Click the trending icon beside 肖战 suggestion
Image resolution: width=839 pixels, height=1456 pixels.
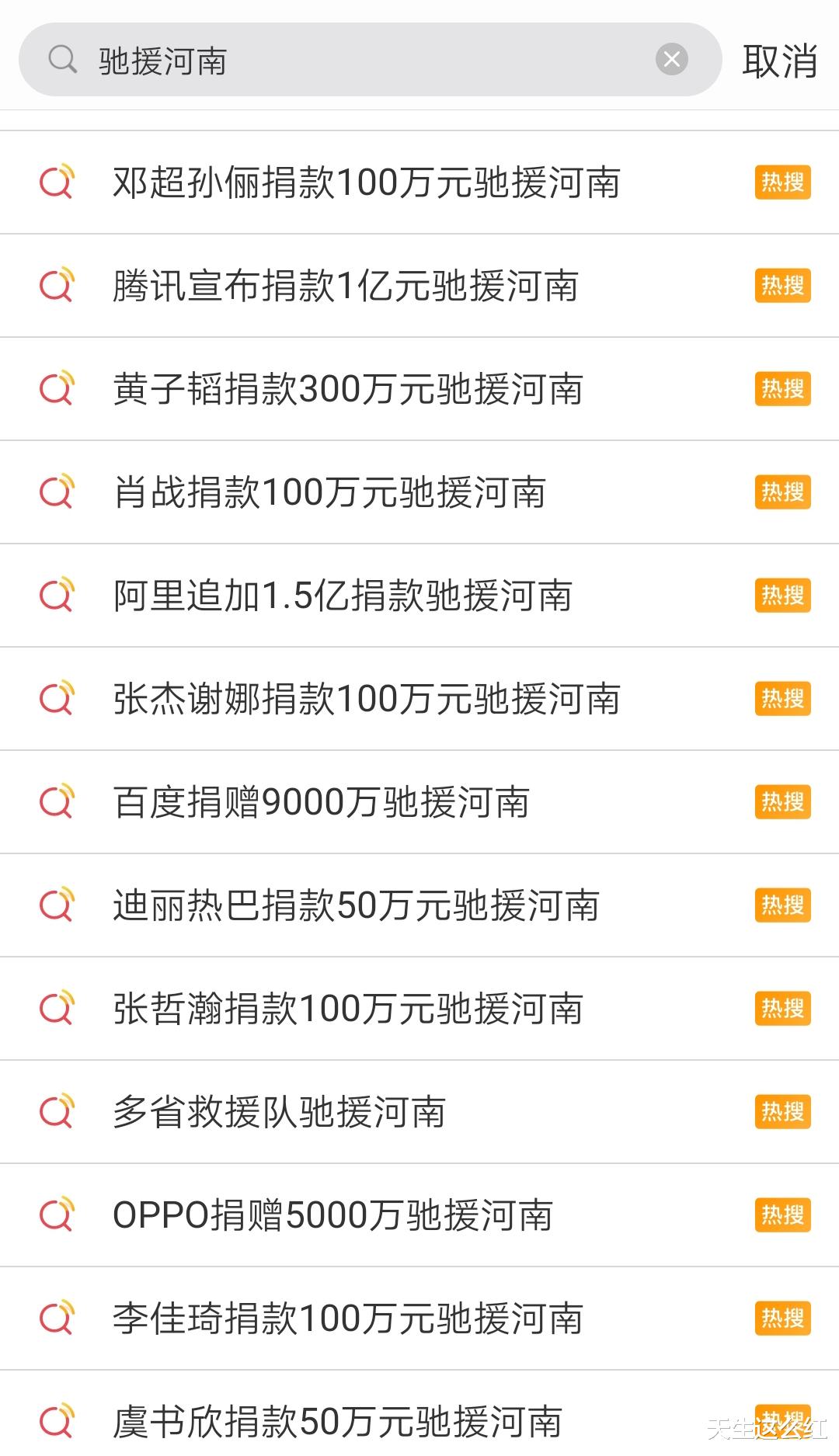click(x=58, y=492)
